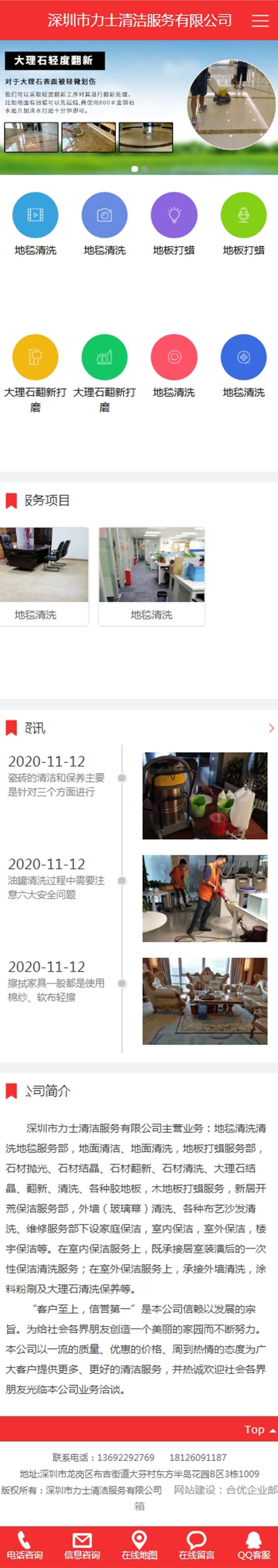Open the pink 地毯清洗 circle icon
This screenshot has width=278, height=1568.
click(174, 357)
